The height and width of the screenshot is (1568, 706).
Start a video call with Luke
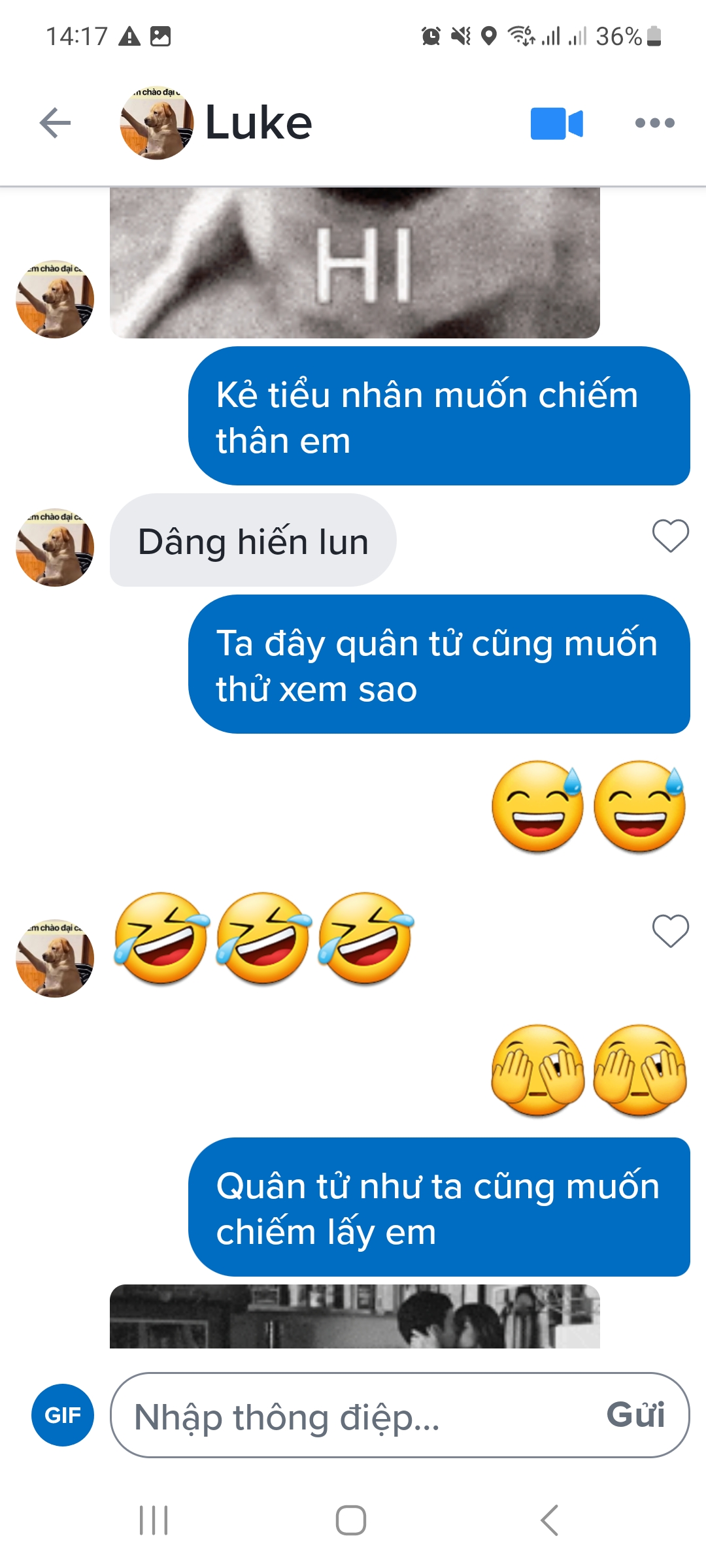pos(556,123)
